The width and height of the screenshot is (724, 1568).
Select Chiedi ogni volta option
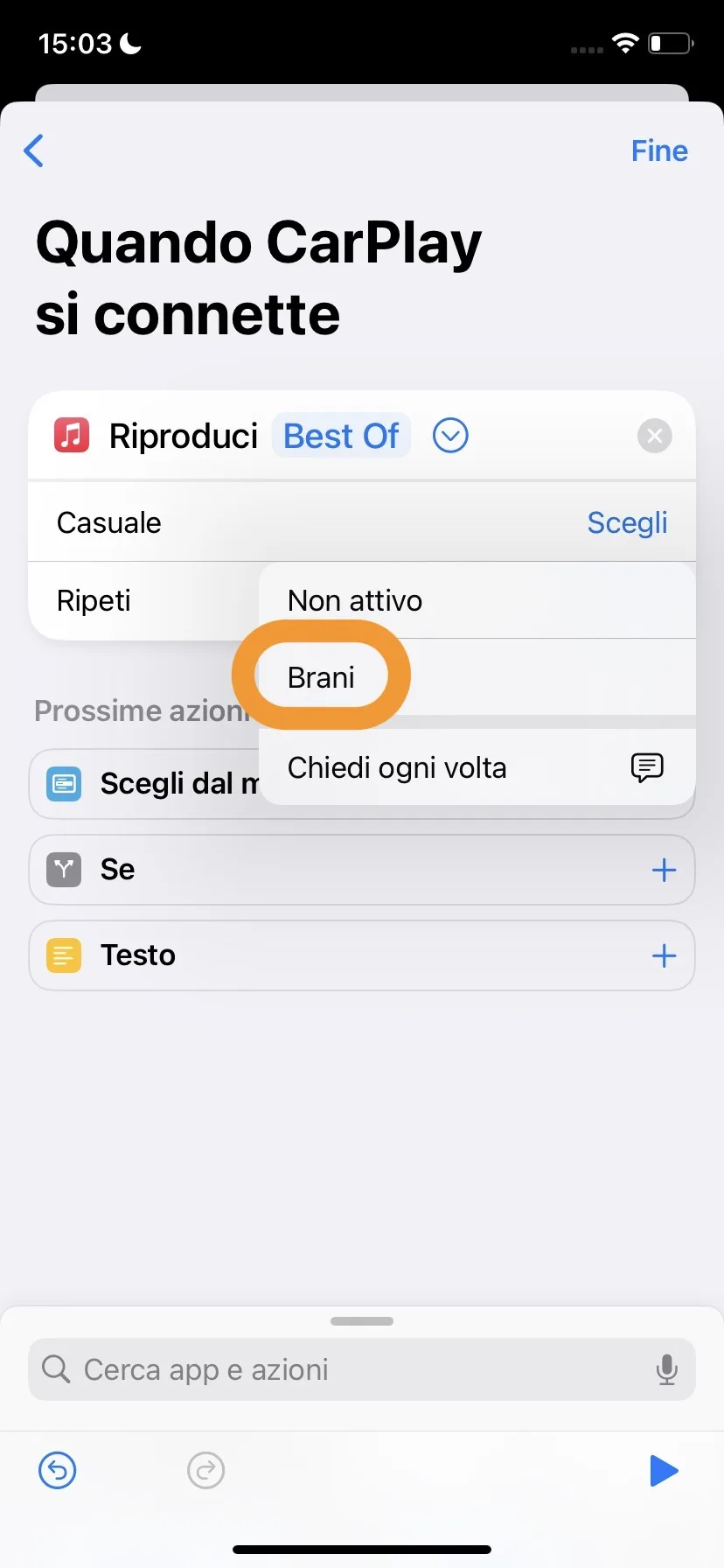pyautogui.click(x=397, y=767)
